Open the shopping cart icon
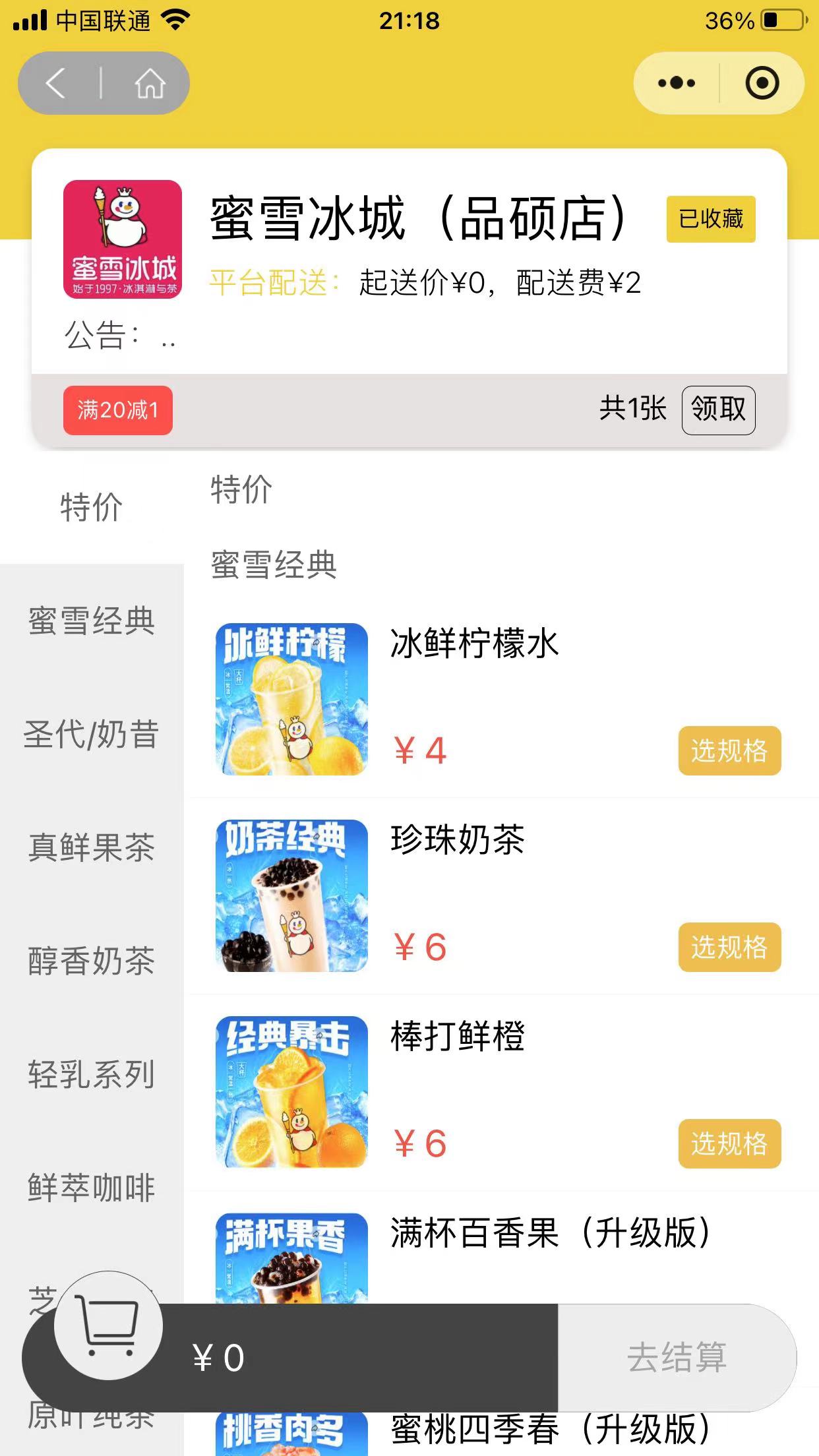819x1456 pixels. (108, 1325)
